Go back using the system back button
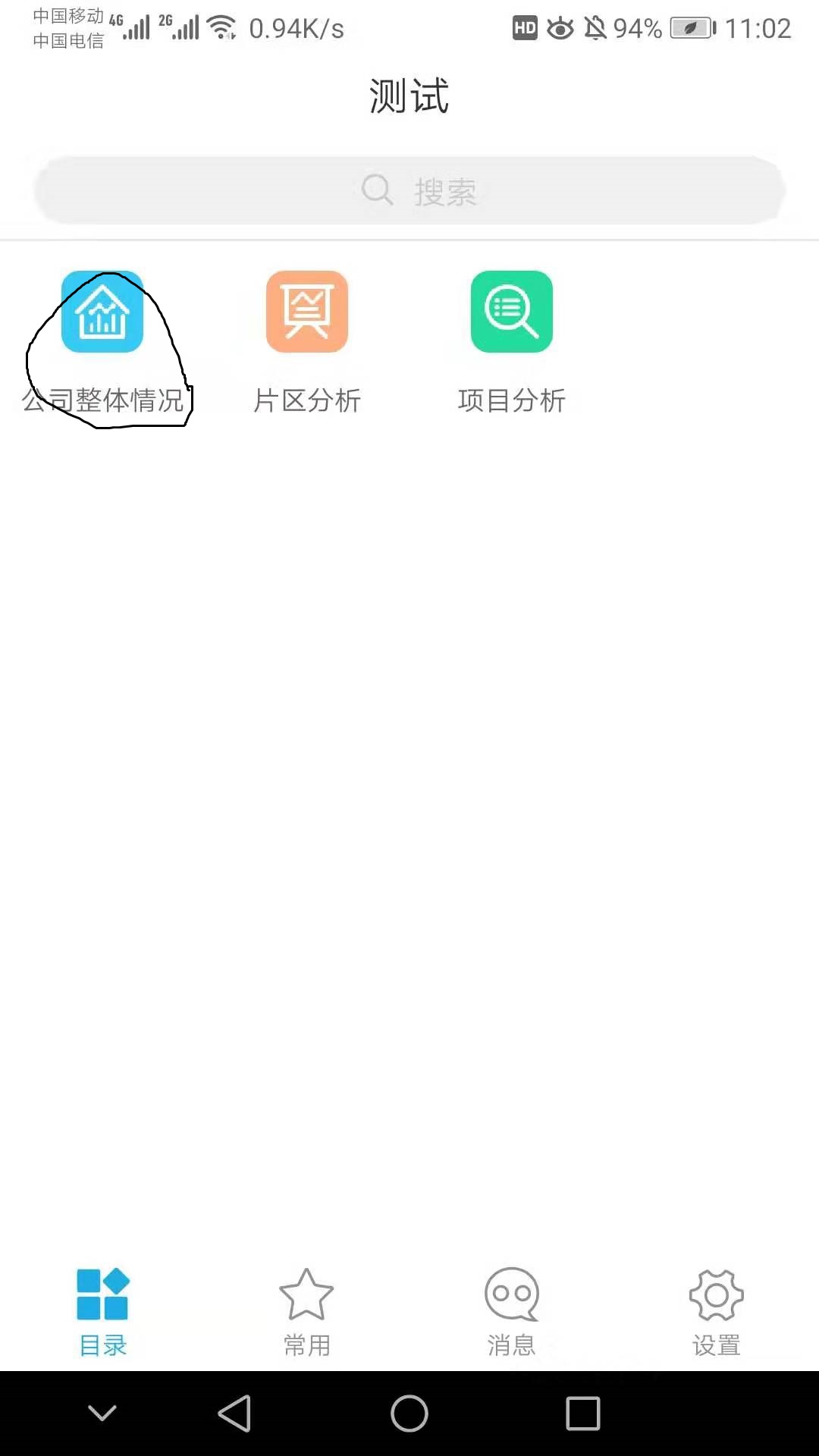The image size is (819, 1456). pyautogui.click(x=234, y=1414)
